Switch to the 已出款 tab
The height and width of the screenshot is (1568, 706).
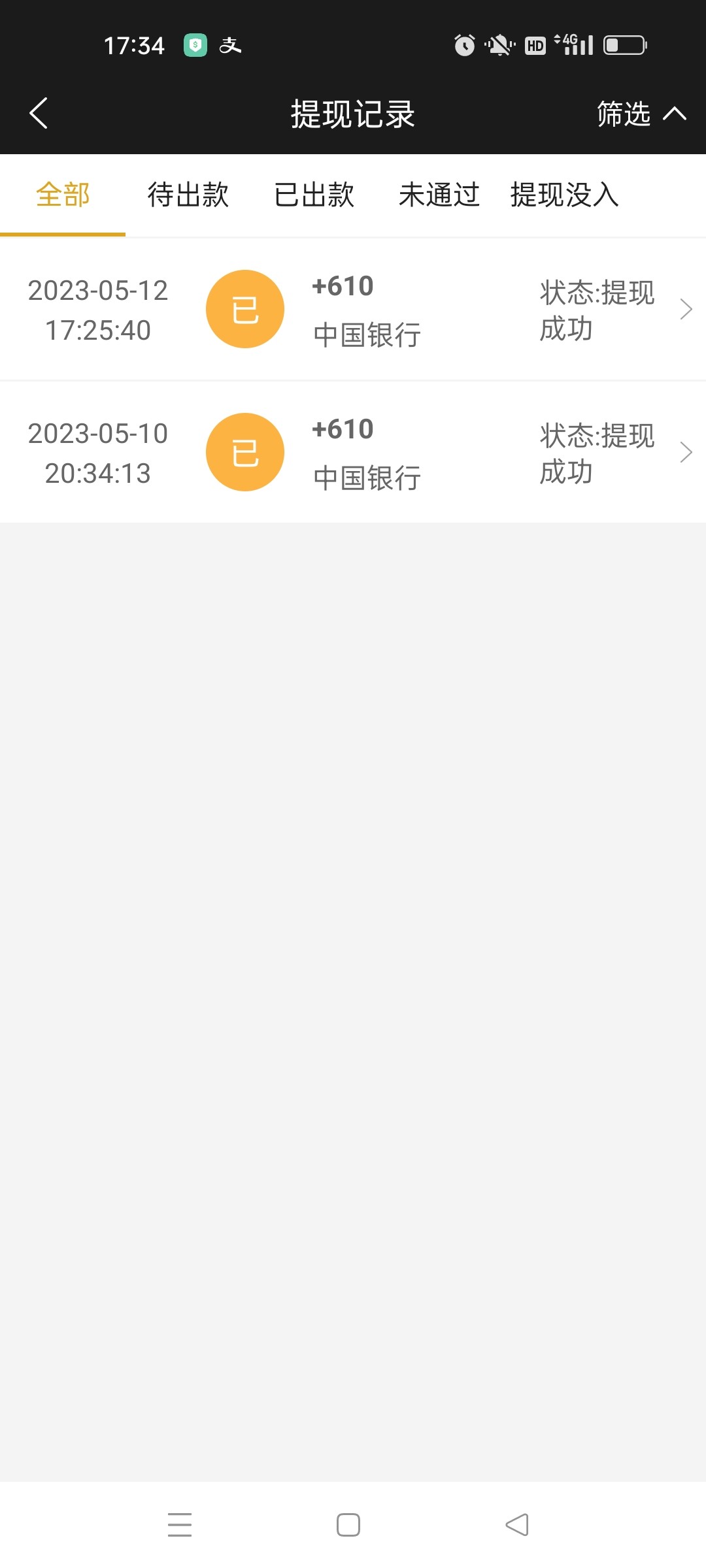pyautogui.click(x=314, y=195)
